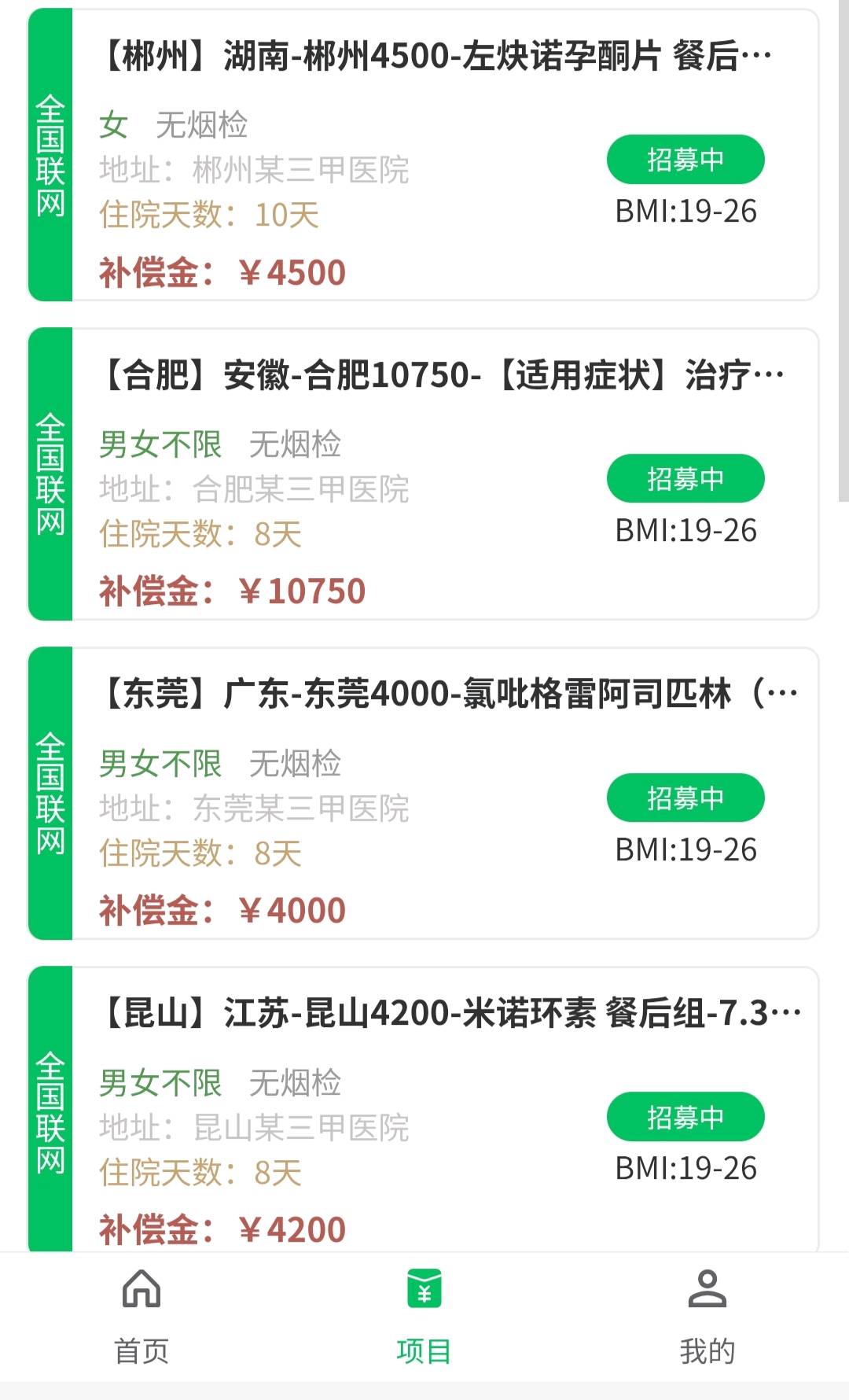Open the 合肥 10750 project card
The width and height of the screenshot is (849, 1400).
click(x=424, y=474)
